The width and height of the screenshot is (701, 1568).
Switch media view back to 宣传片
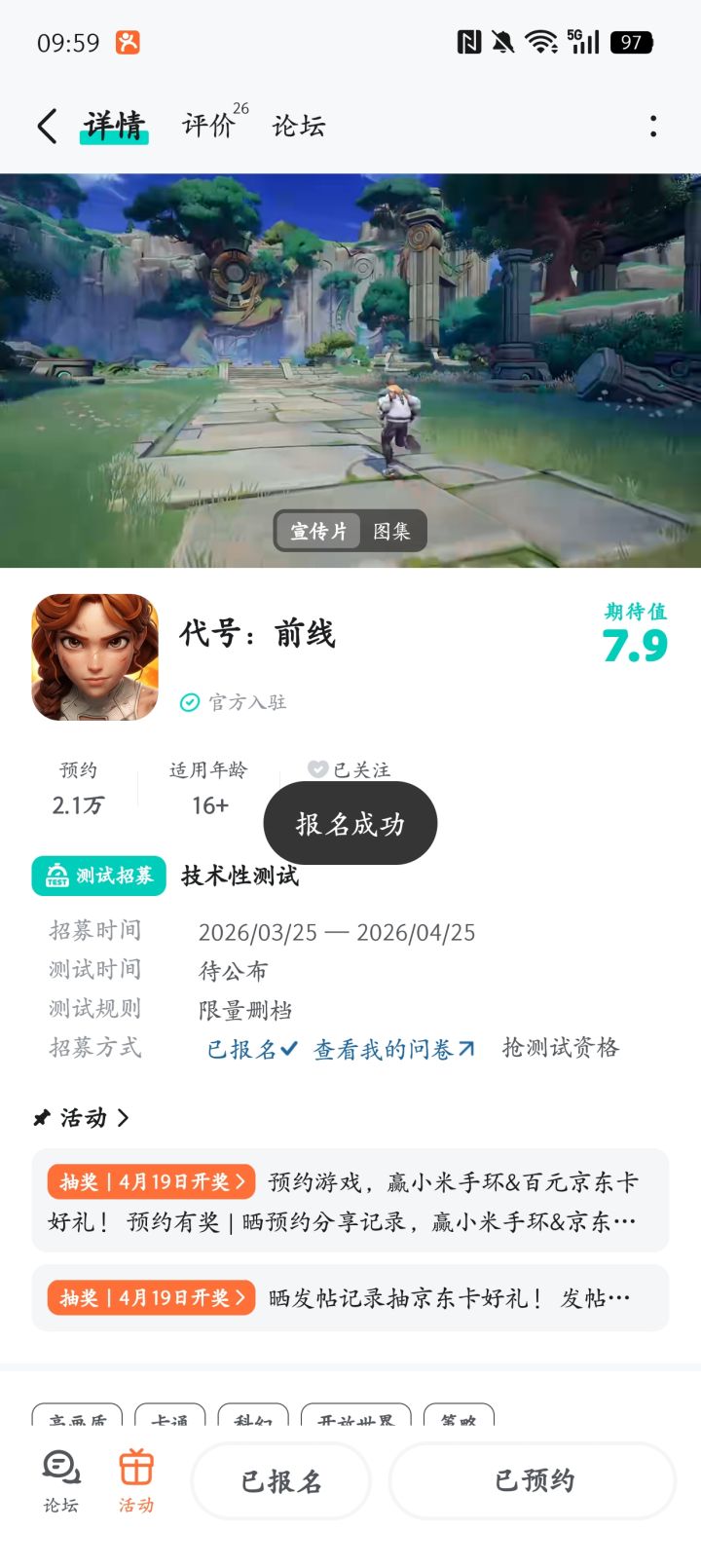318,531
